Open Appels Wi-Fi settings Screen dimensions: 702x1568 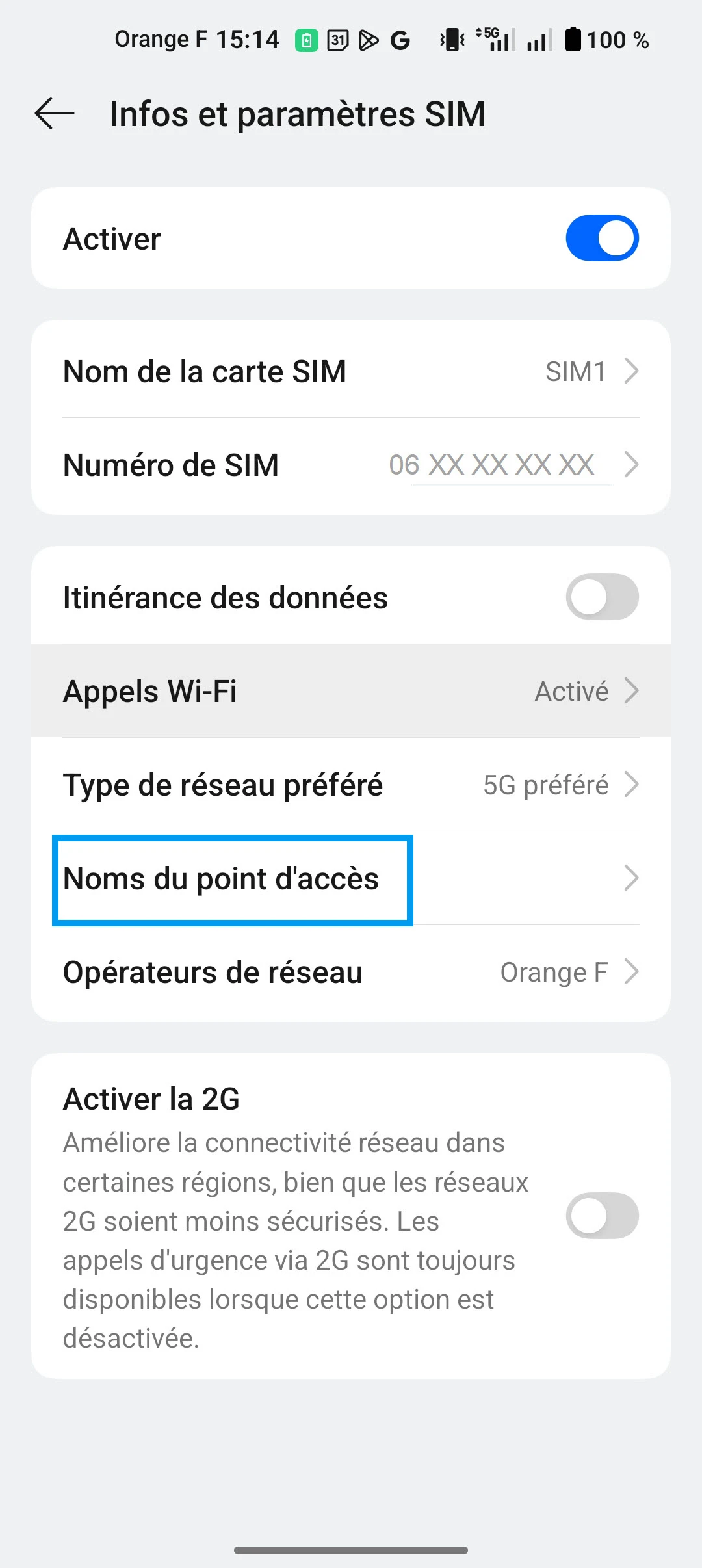(351, 691)
